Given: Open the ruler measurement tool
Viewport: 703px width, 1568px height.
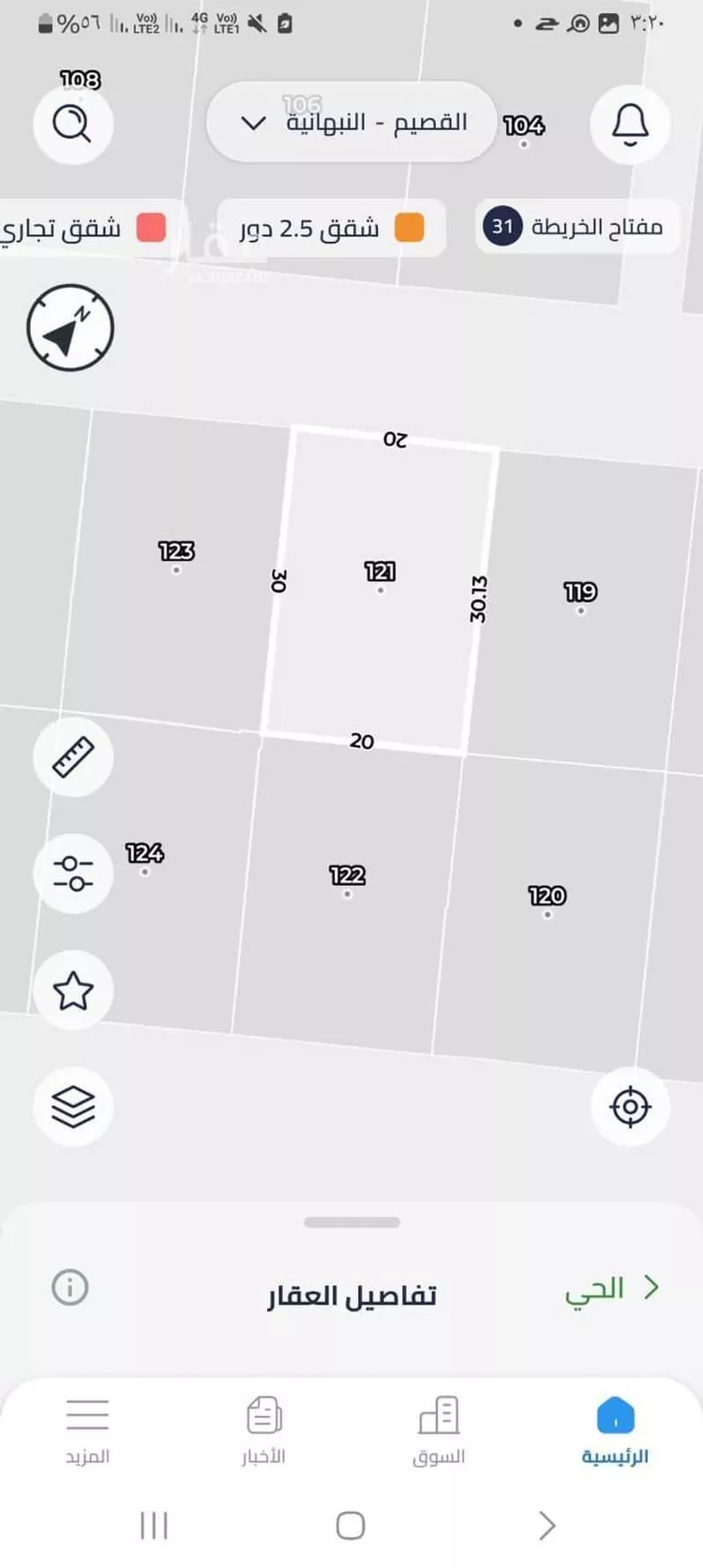Looking at the screenshot, I should pyautogui.click(x=73, y=757).
